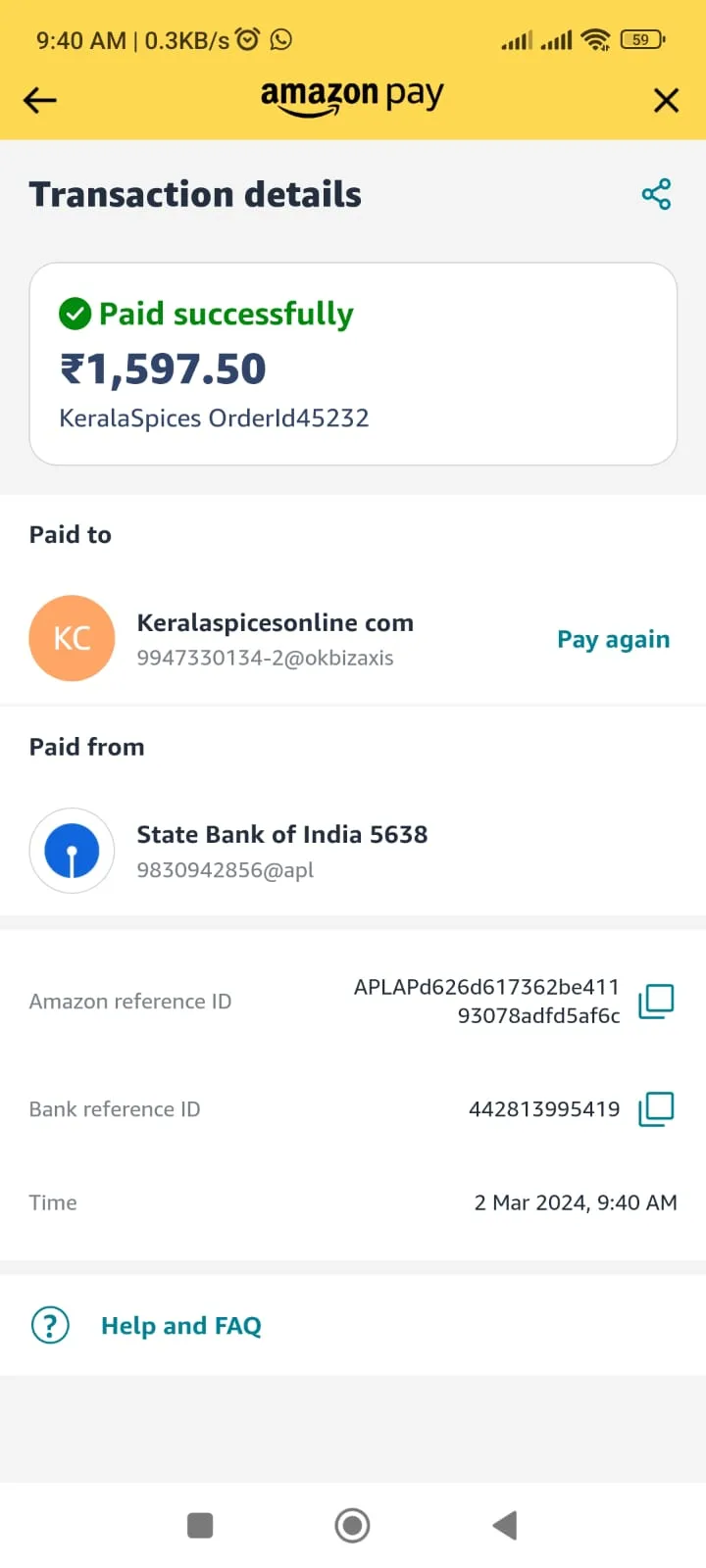Copy the Amazon reference ID
Viewport: 706px width, 1568px height.
point(656,1001)
